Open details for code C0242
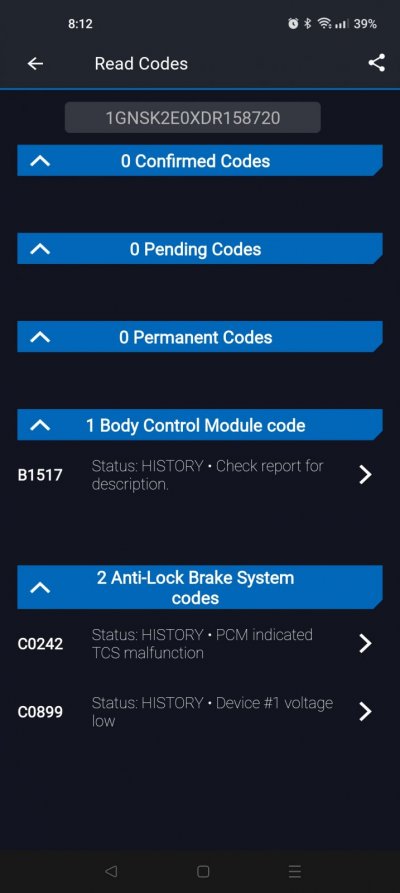Viewport: 400px width, 893px height. pyautogui.click(x=199, y=644)
